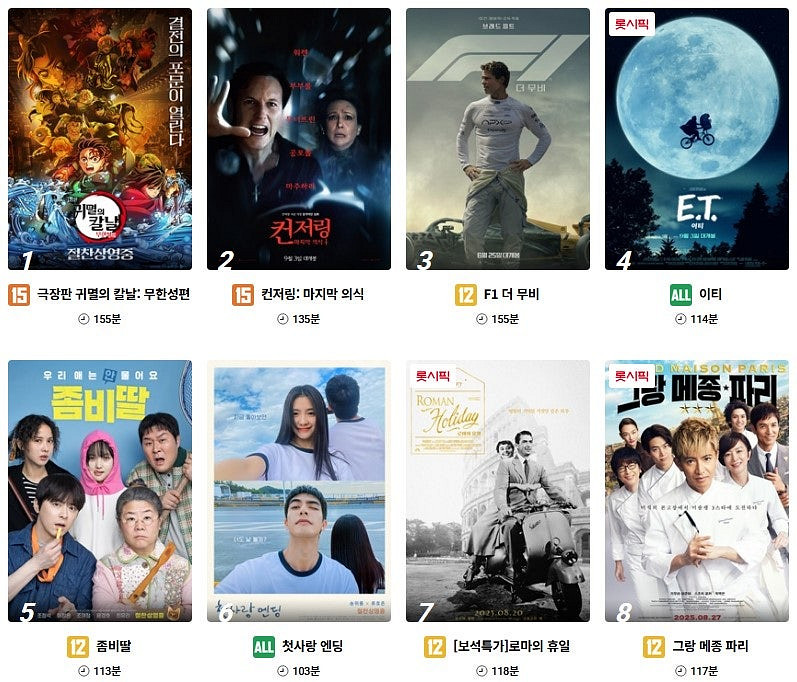Select 첫사랑 엔딩 movie poster

click(298, 491)
